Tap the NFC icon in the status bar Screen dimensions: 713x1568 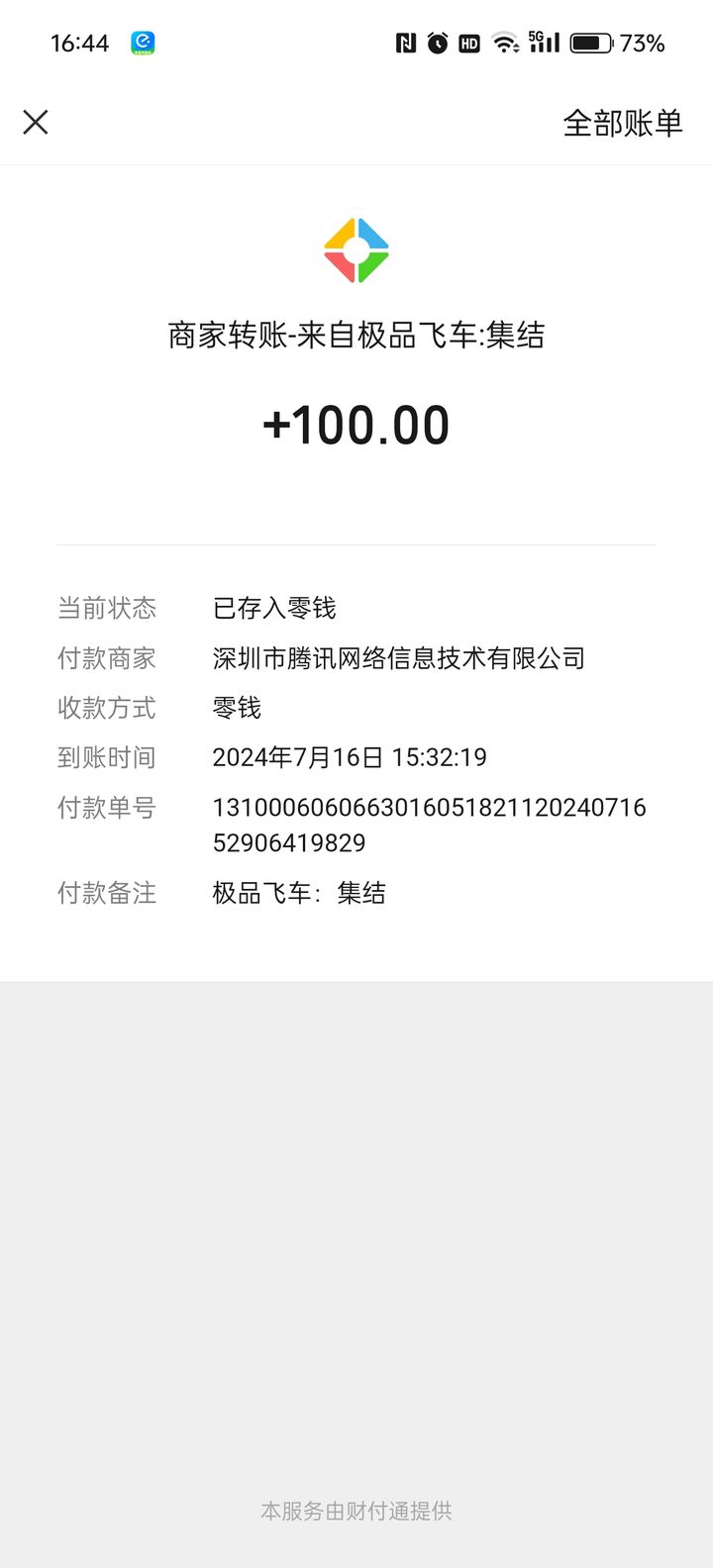[404, 43]
